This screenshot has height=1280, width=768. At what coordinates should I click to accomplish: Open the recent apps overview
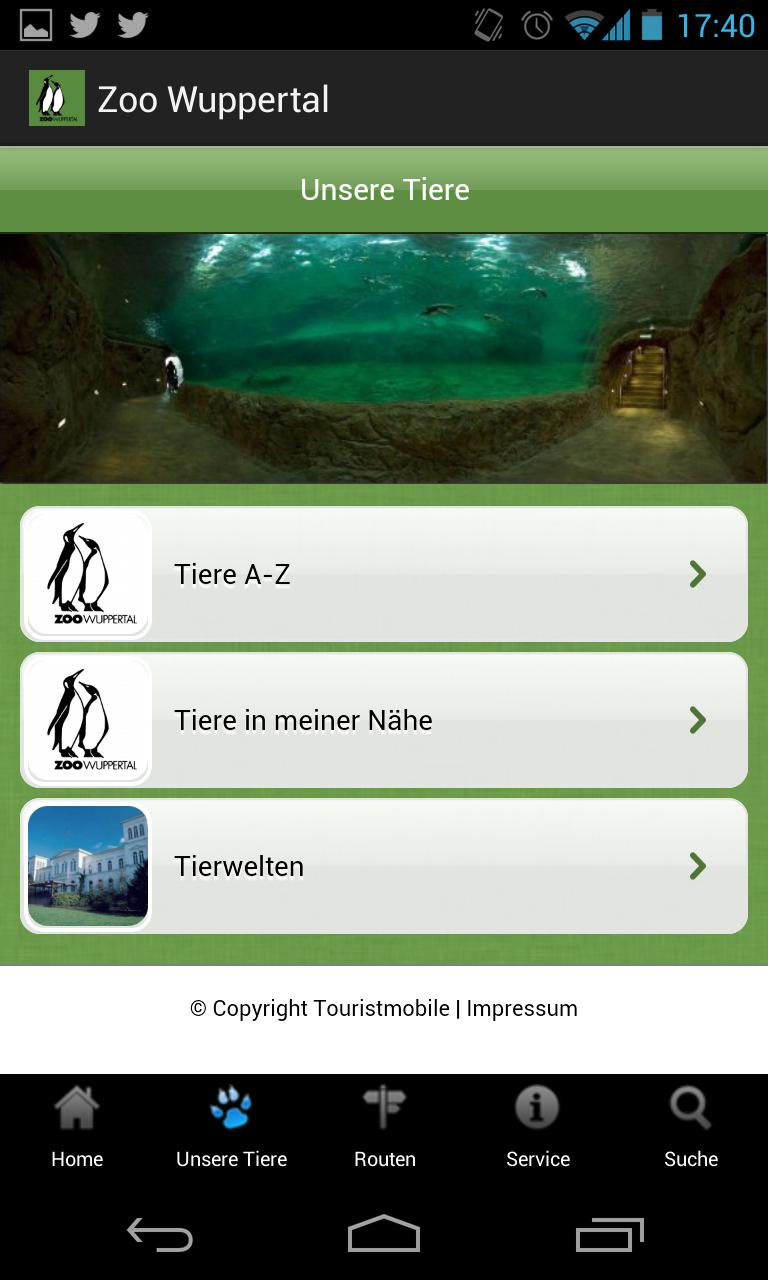point(610,1236)
